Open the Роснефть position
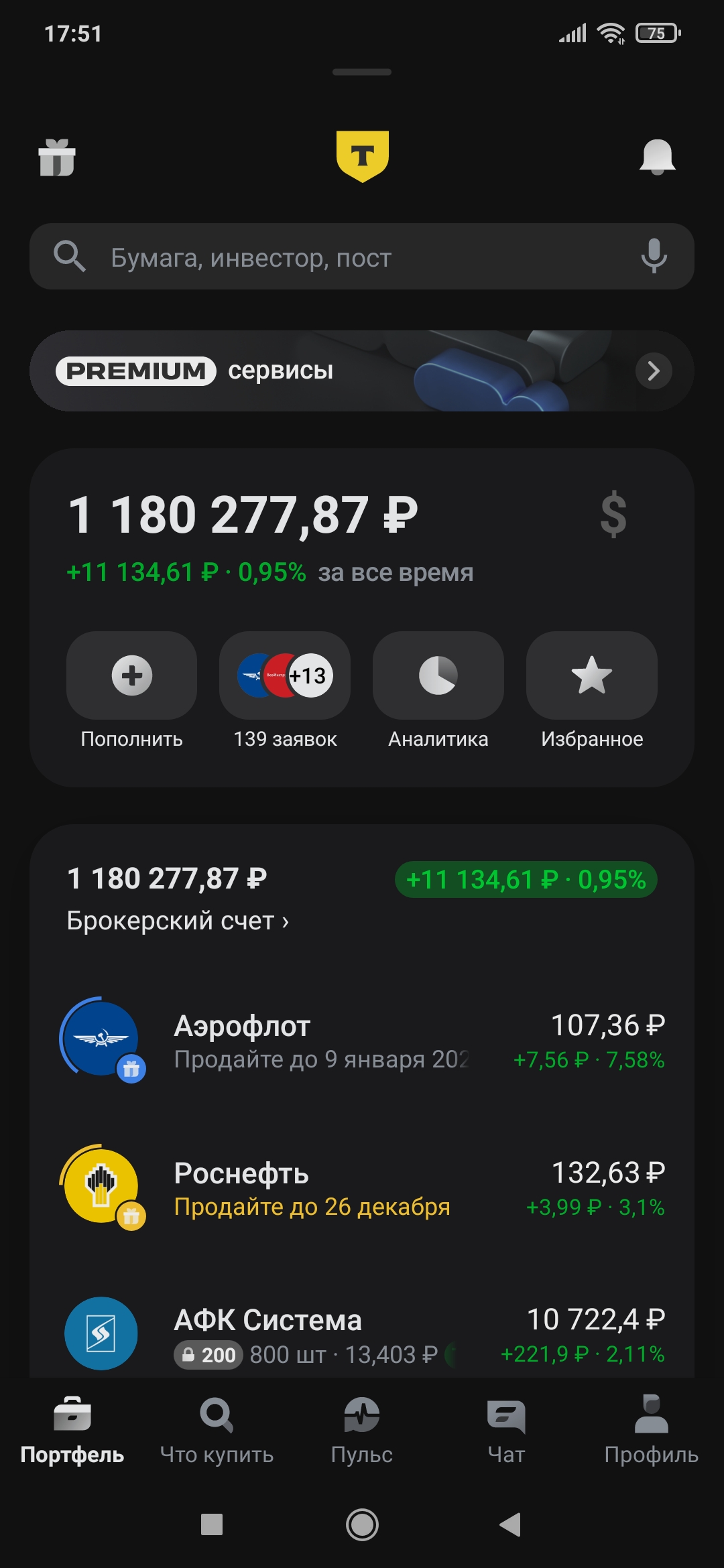 pyautogui.click(x=362, y=1188)
